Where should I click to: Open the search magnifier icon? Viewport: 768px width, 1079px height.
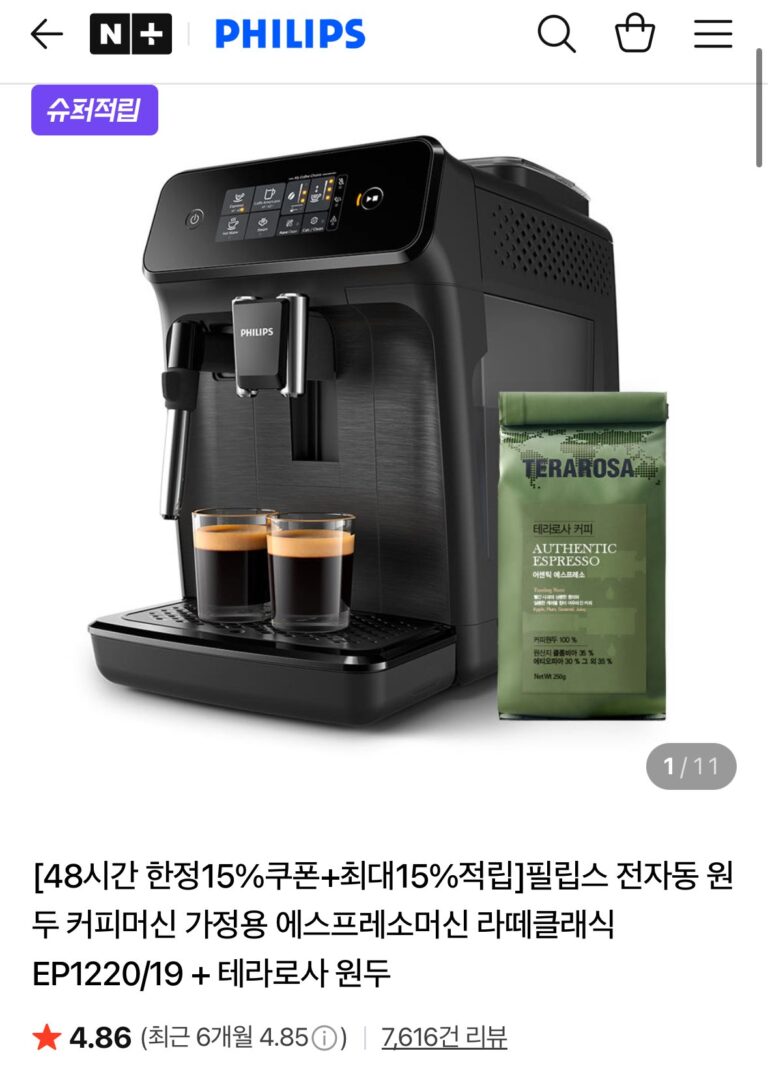[556, 34]
